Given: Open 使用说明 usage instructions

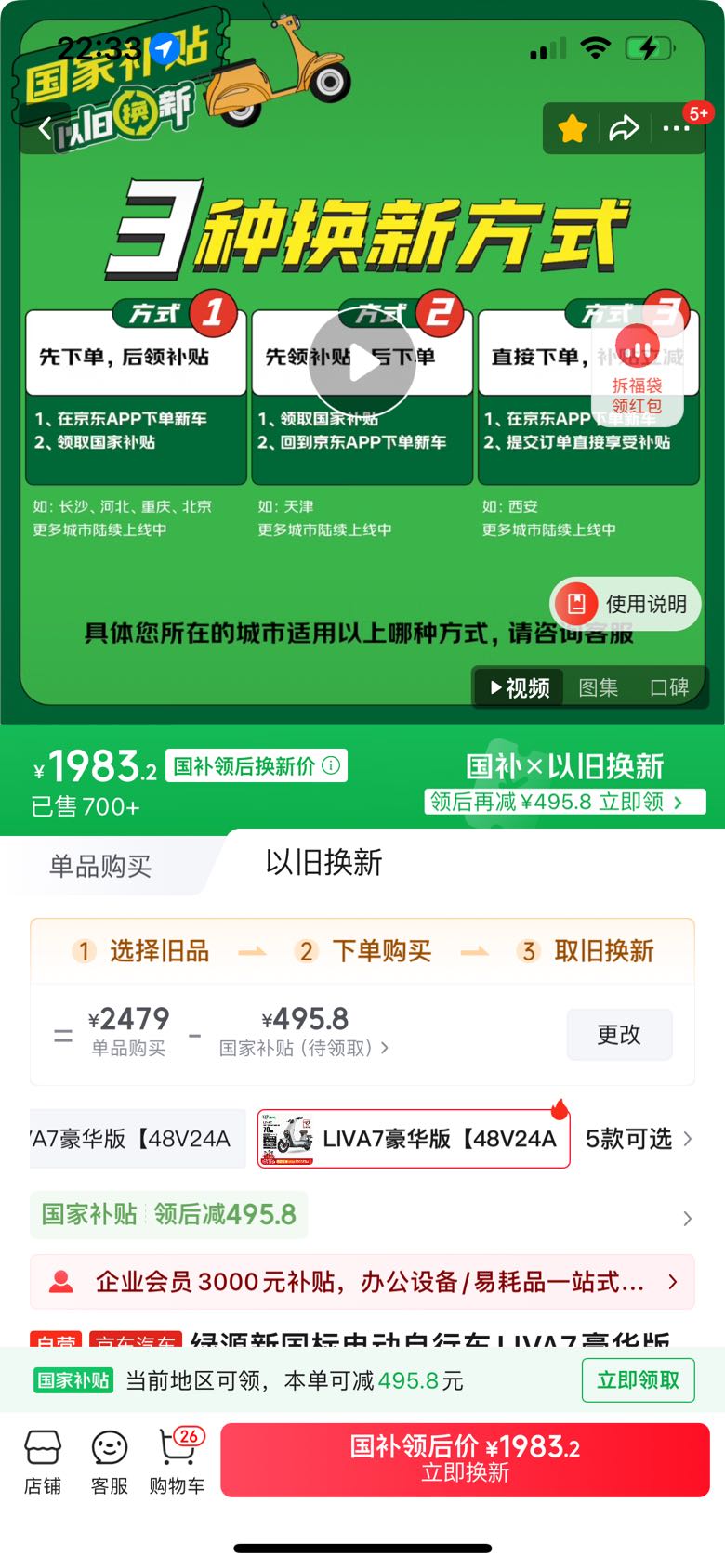Looking at the screenshot, I should [626, 604].
